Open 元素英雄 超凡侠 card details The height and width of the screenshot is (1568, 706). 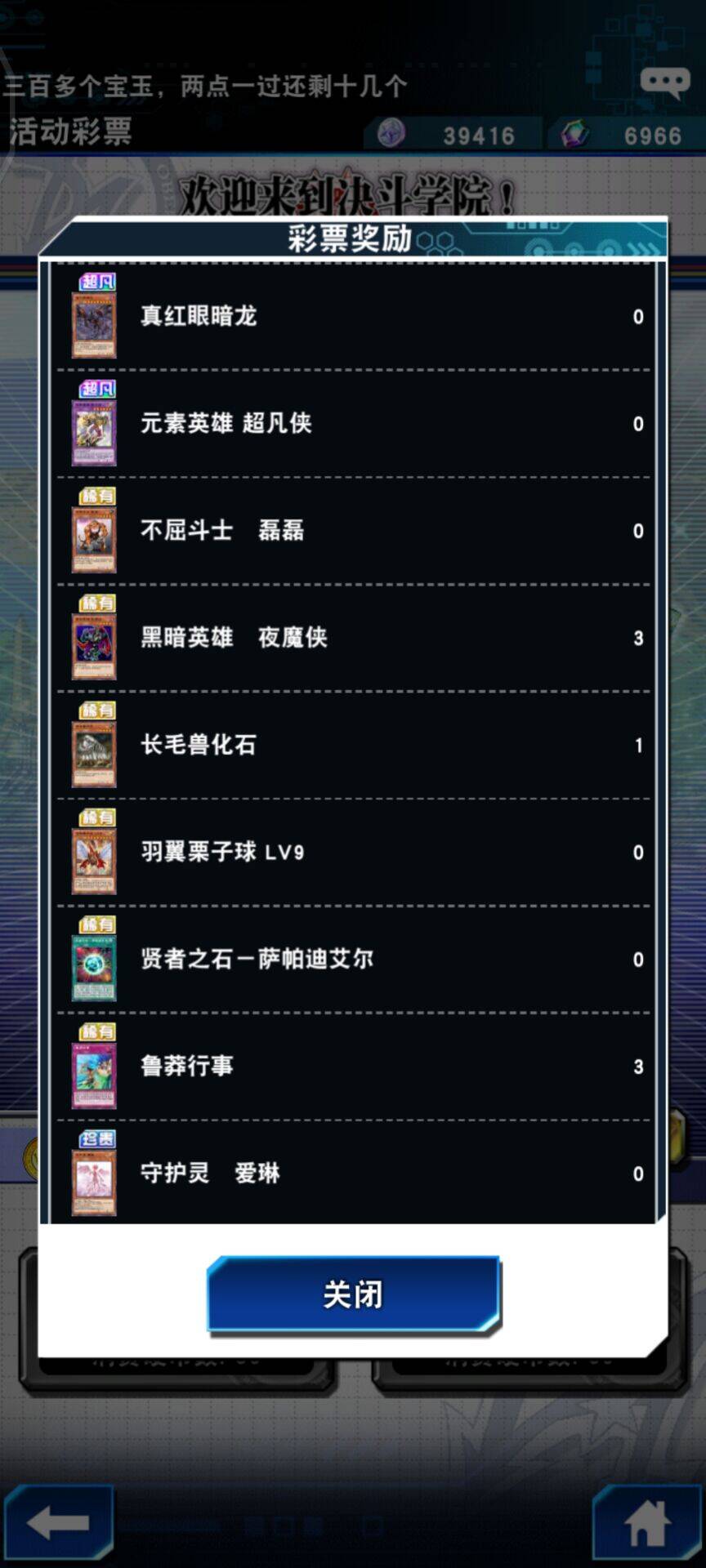point(94,430)
